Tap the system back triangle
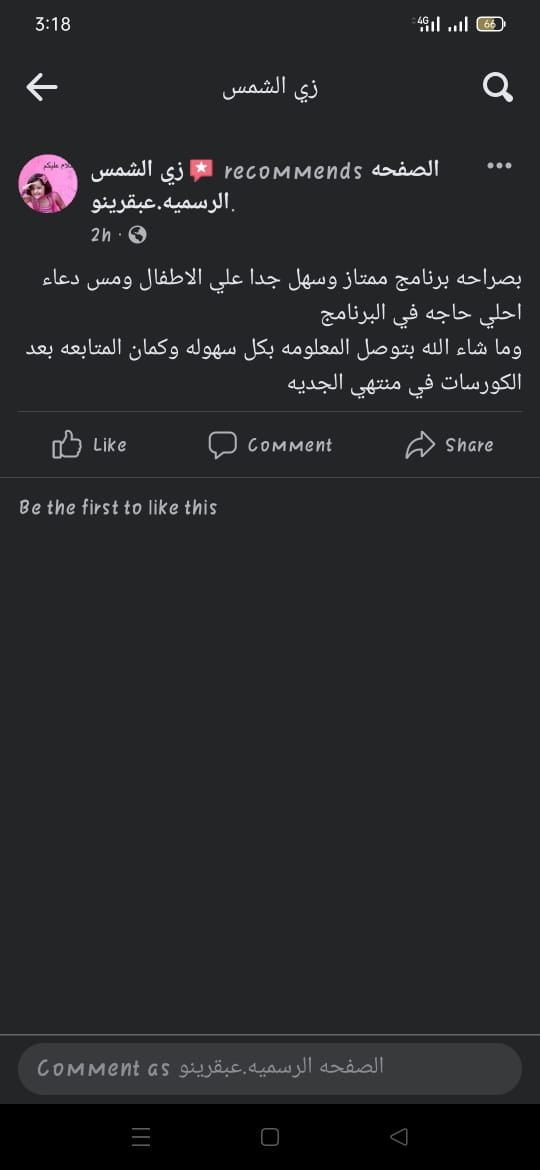540x1170 pixels. tap(399, 1136)
